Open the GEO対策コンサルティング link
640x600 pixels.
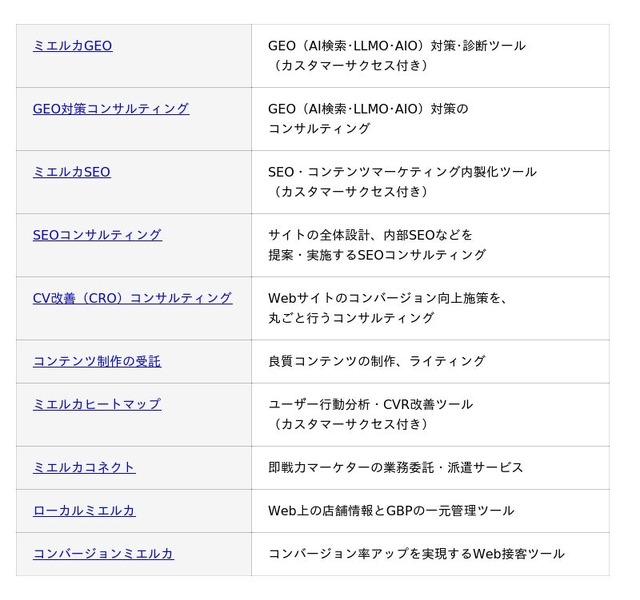(x=111, y=109)
